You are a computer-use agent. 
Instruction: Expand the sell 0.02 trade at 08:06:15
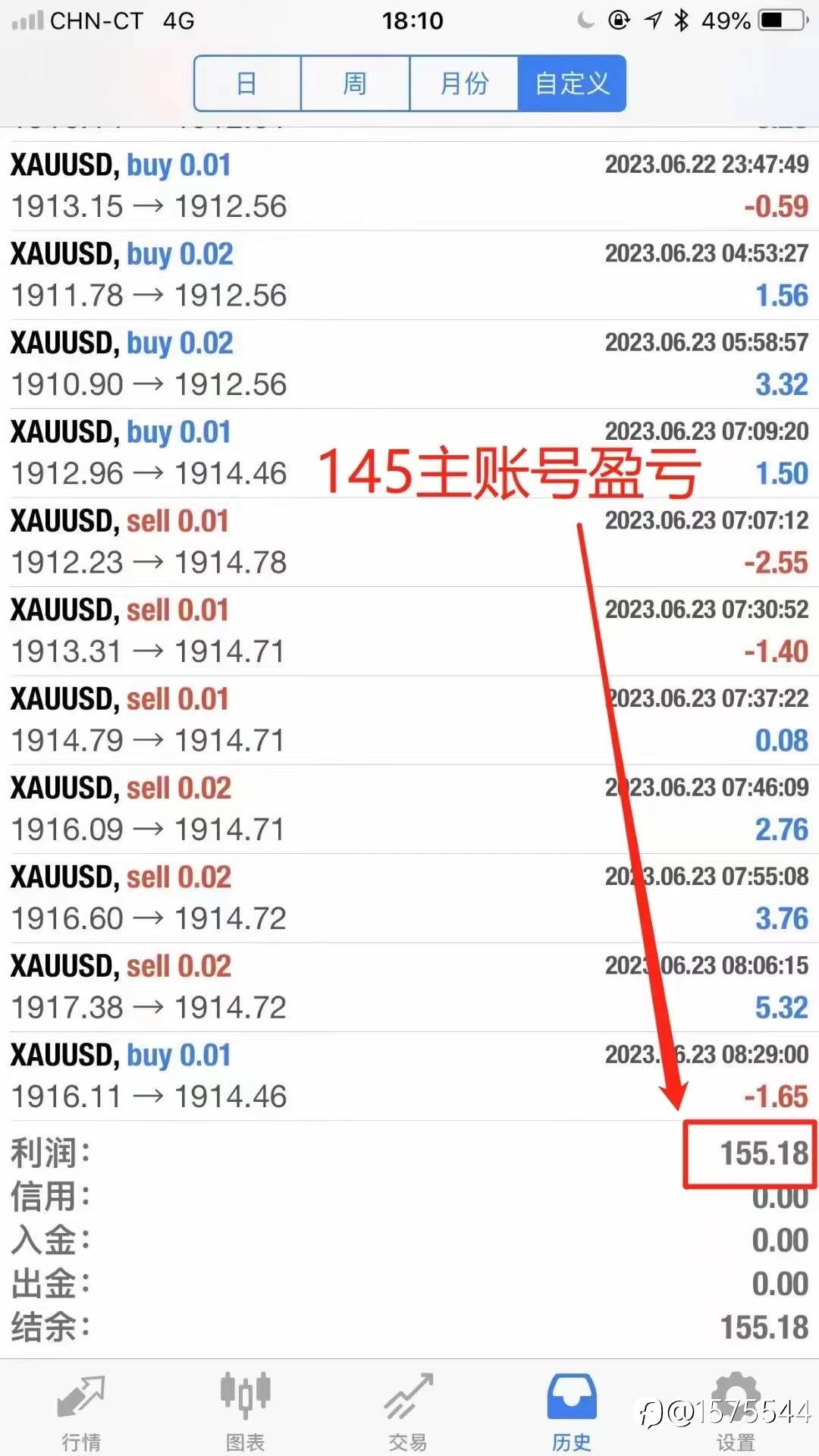[409, 987]
